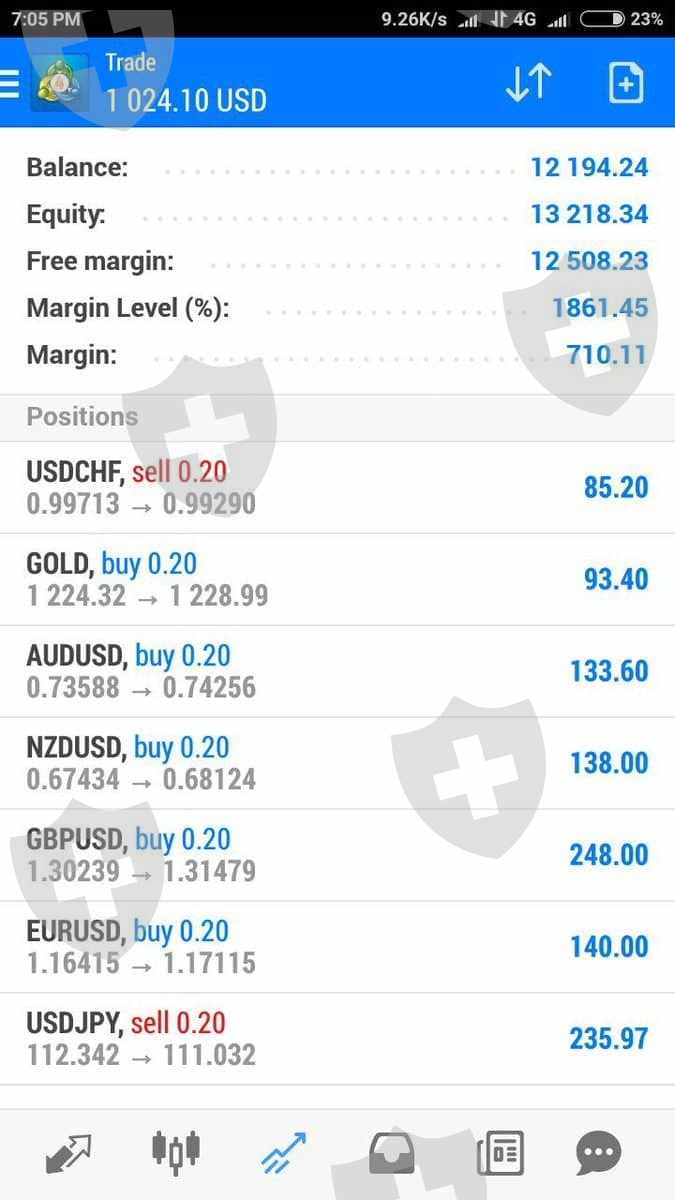Go to the News tab

pyautogui.click(x=500, y=1153)
